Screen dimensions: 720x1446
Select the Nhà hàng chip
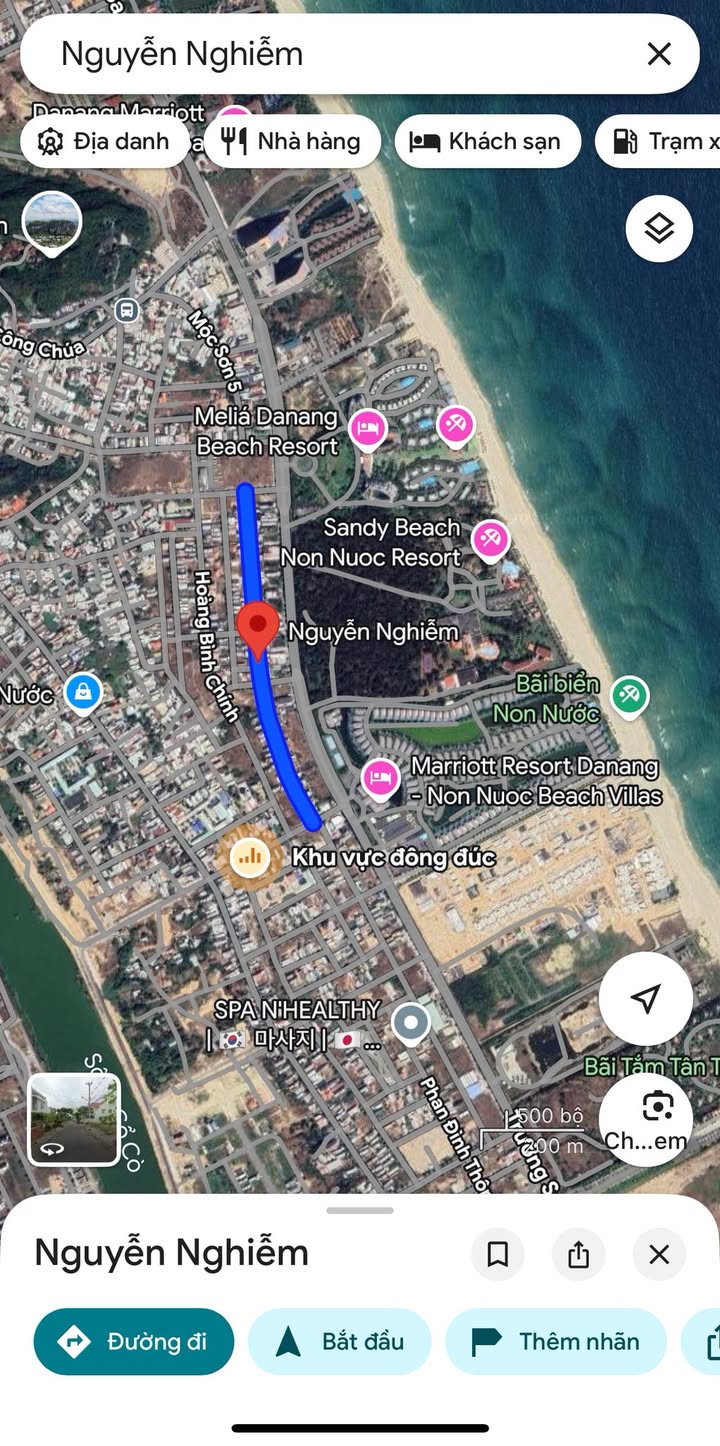pyautogui.click(x=292, y=142)
